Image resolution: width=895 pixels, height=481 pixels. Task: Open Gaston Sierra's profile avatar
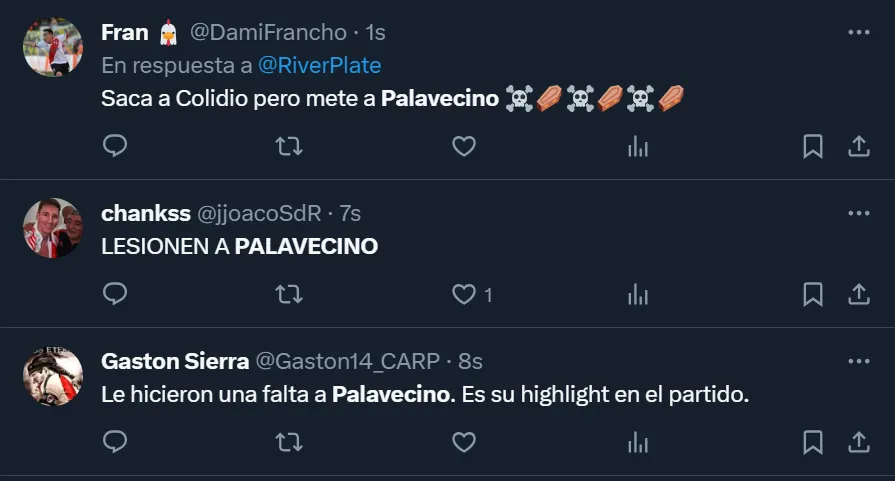(52, 375)
